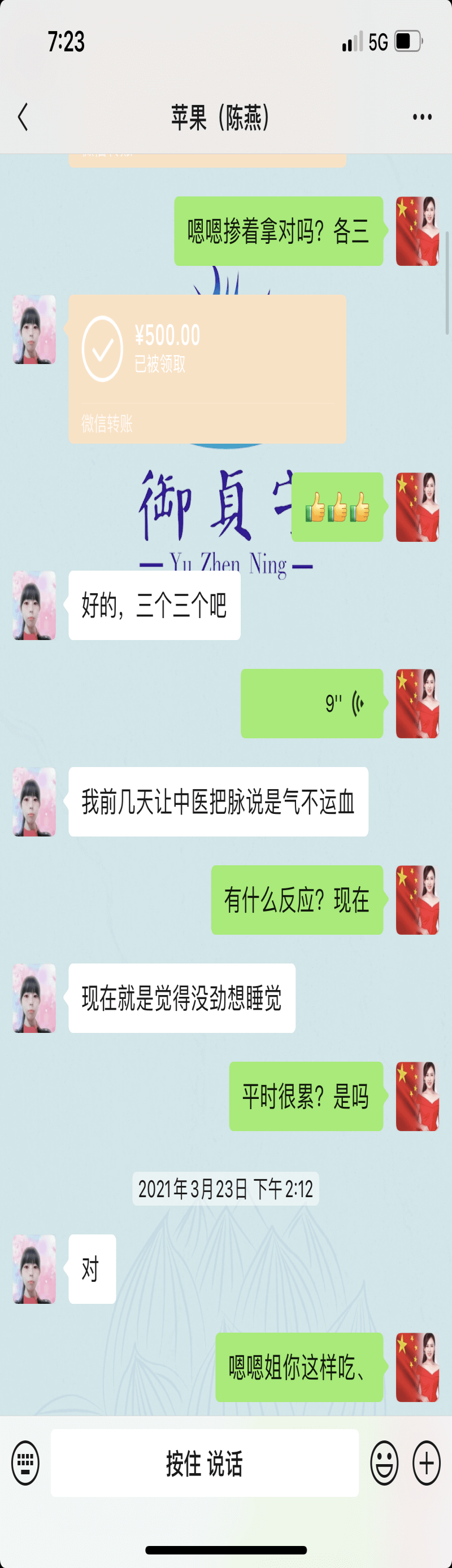Open the plus attachments menu
This screenshot has height=1568, width=452.
click(x=427, y=1462)
